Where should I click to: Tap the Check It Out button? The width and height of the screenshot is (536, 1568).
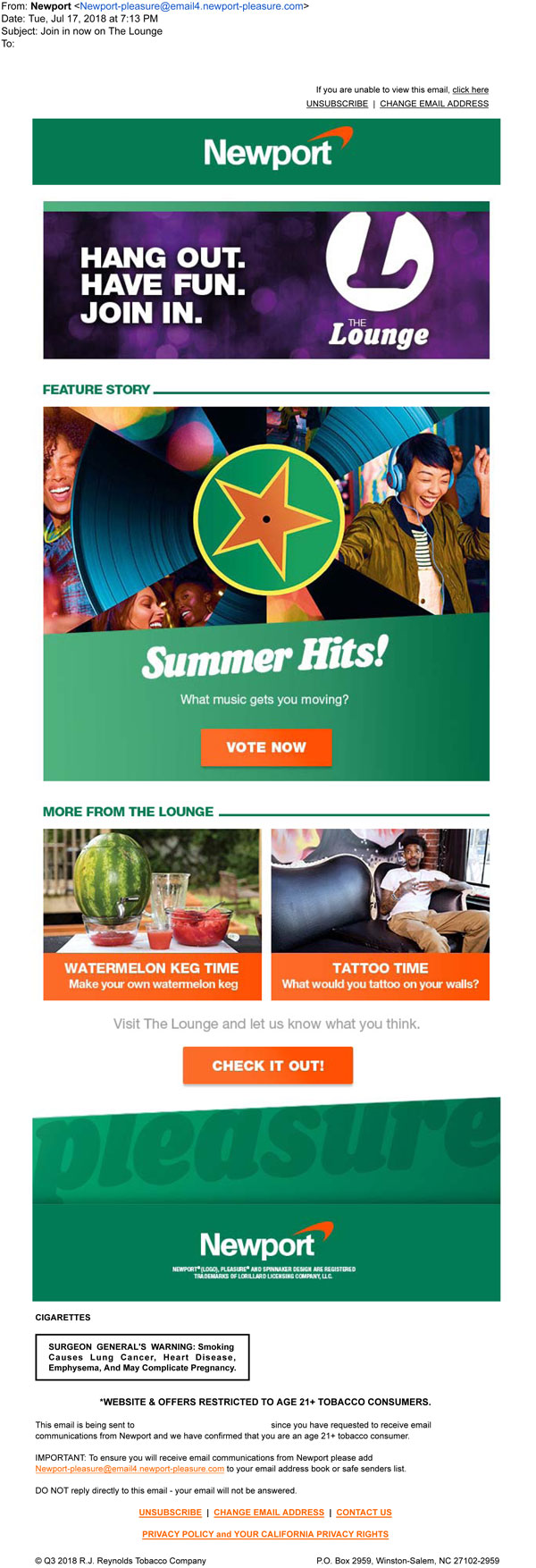click(x=268, y=1066)
